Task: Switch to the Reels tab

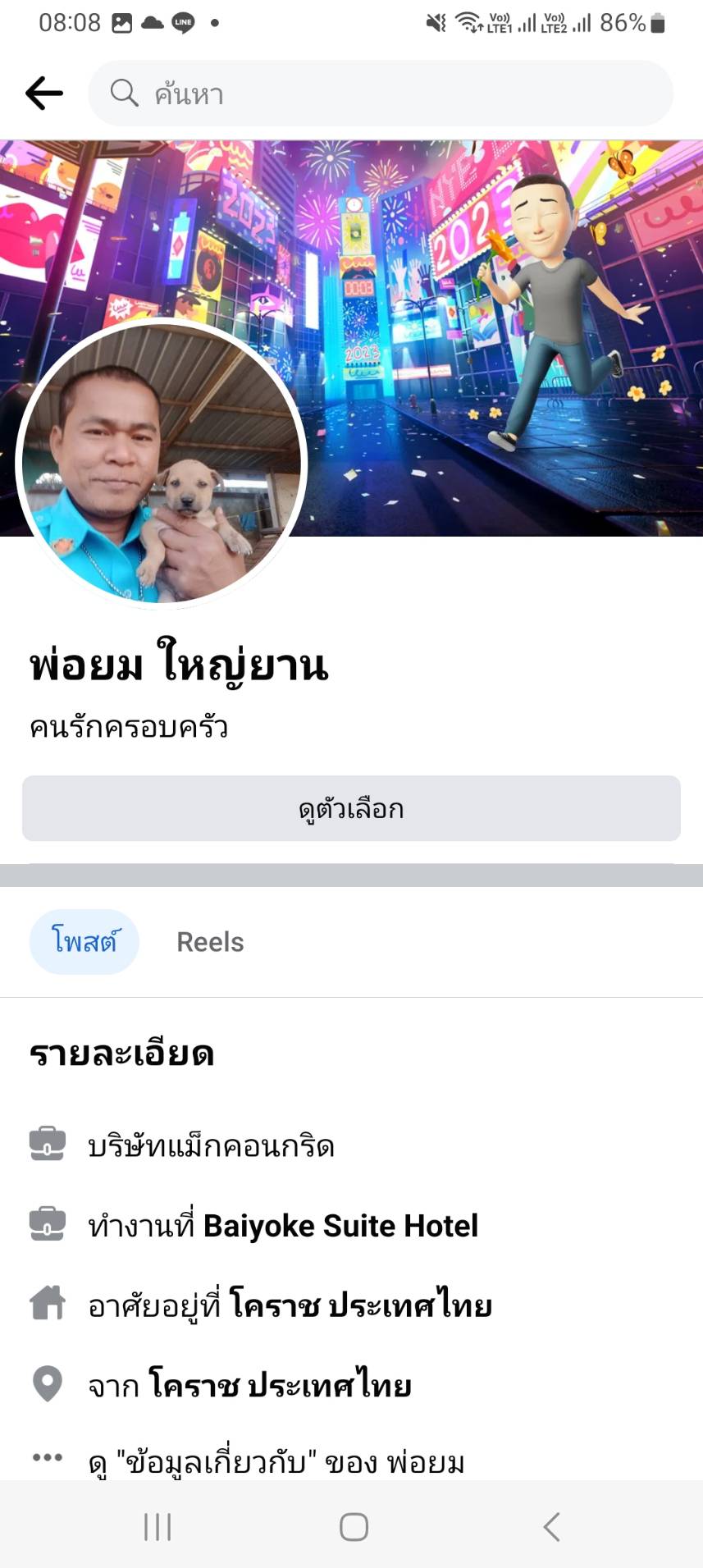Action: coord(210,942)
